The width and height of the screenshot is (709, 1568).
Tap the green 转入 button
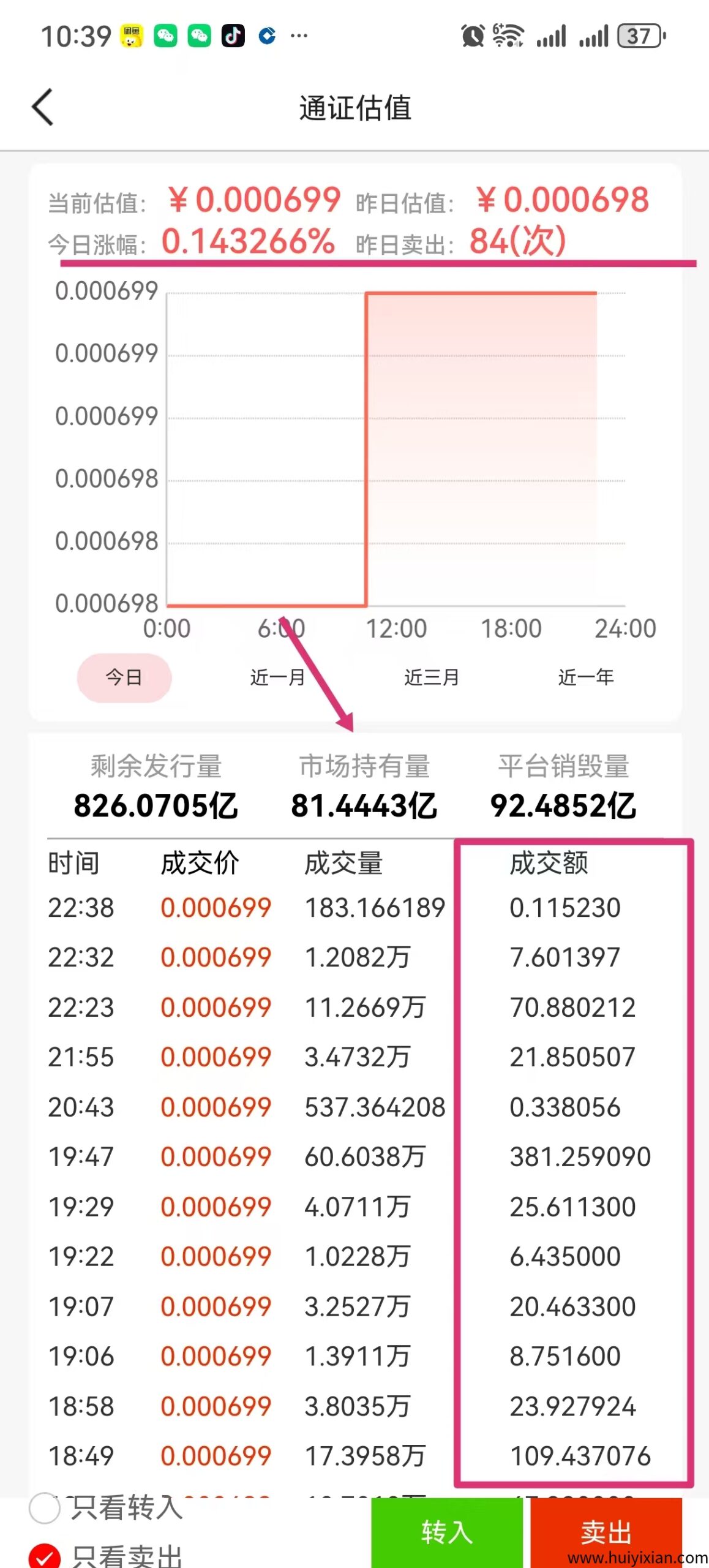447,1532
